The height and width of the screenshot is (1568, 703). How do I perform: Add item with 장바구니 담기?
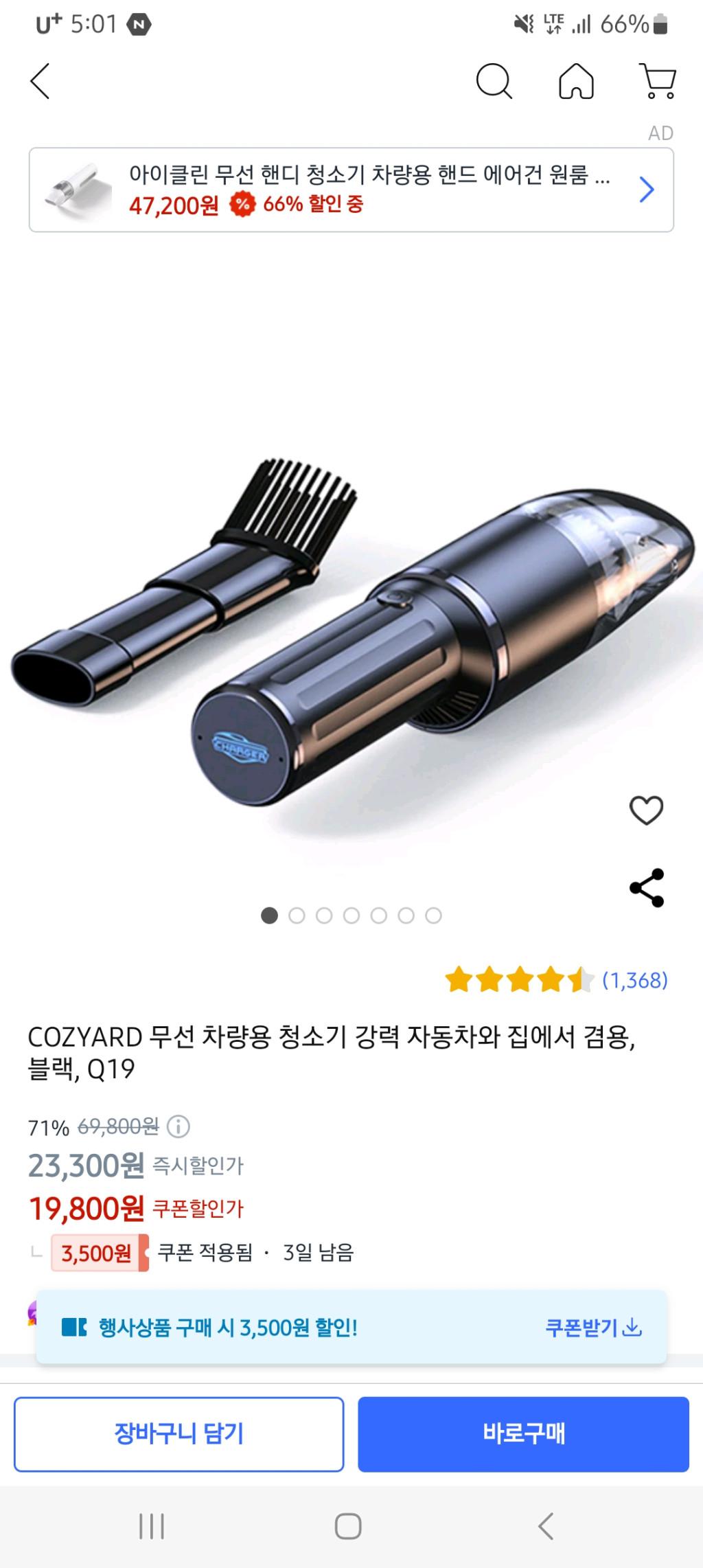[x=178, y=1434]
